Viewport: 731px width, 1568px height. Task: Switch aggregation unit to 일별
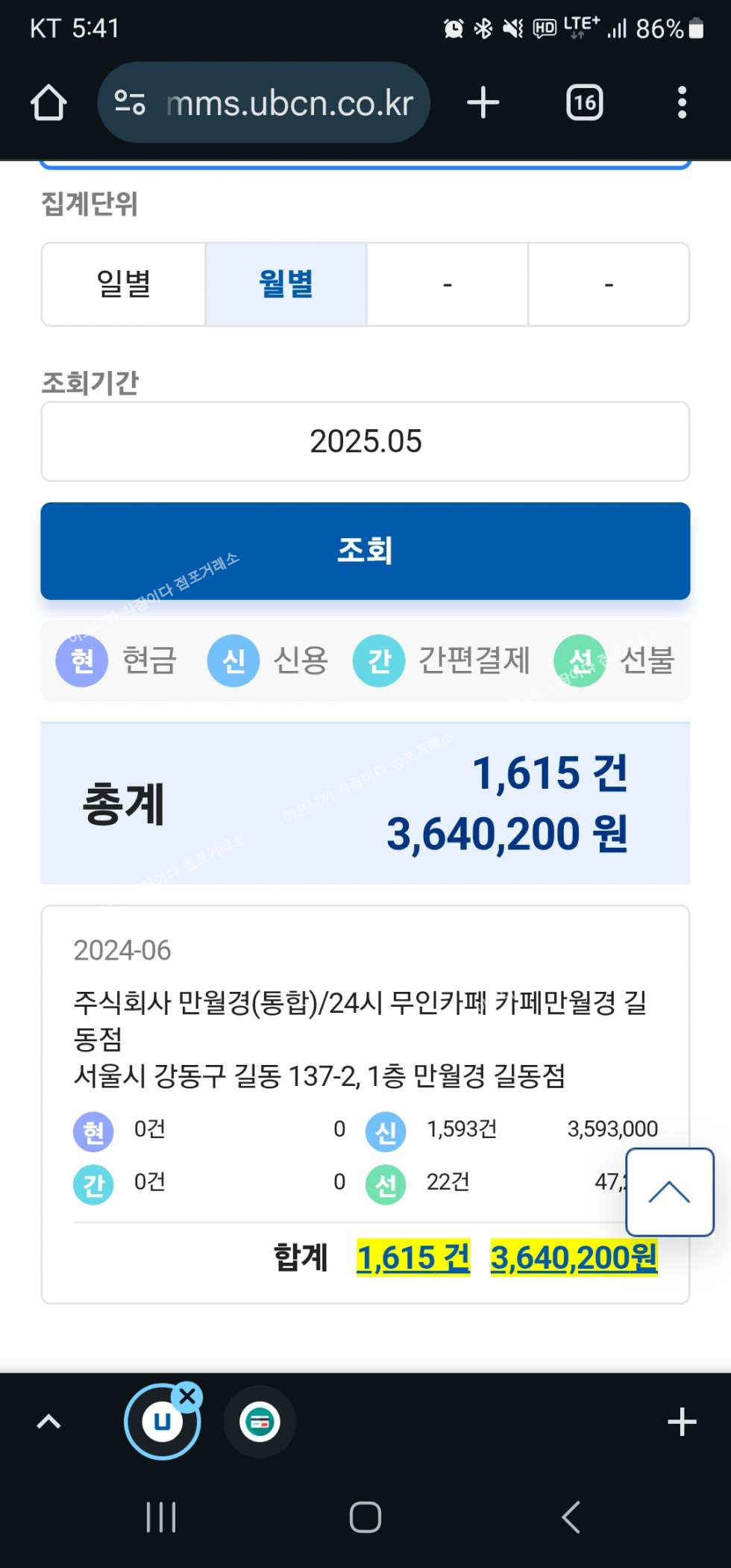point(124,284)
